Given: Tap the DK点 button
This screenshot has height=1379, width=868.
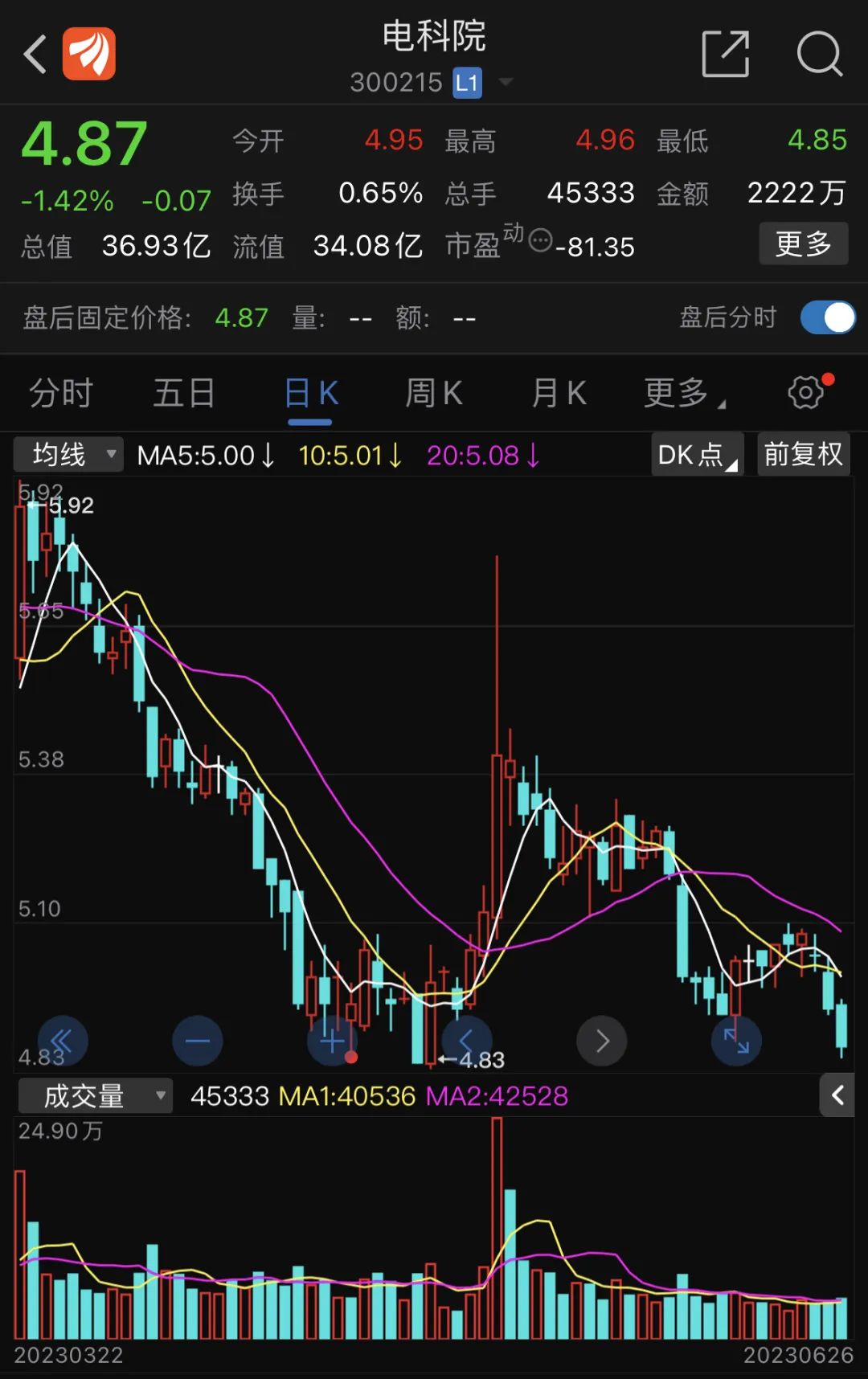Looking at the screenshot, I should coord(696,455).
